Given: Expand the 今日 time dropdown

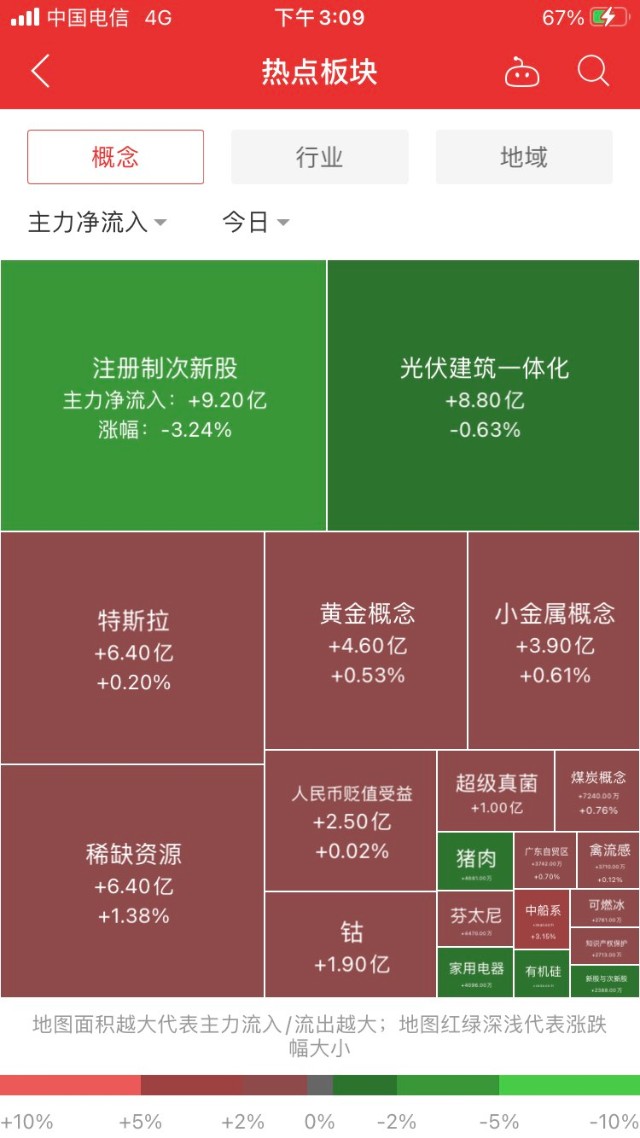Looking at the screenshot, I should [x=255, y=222].
